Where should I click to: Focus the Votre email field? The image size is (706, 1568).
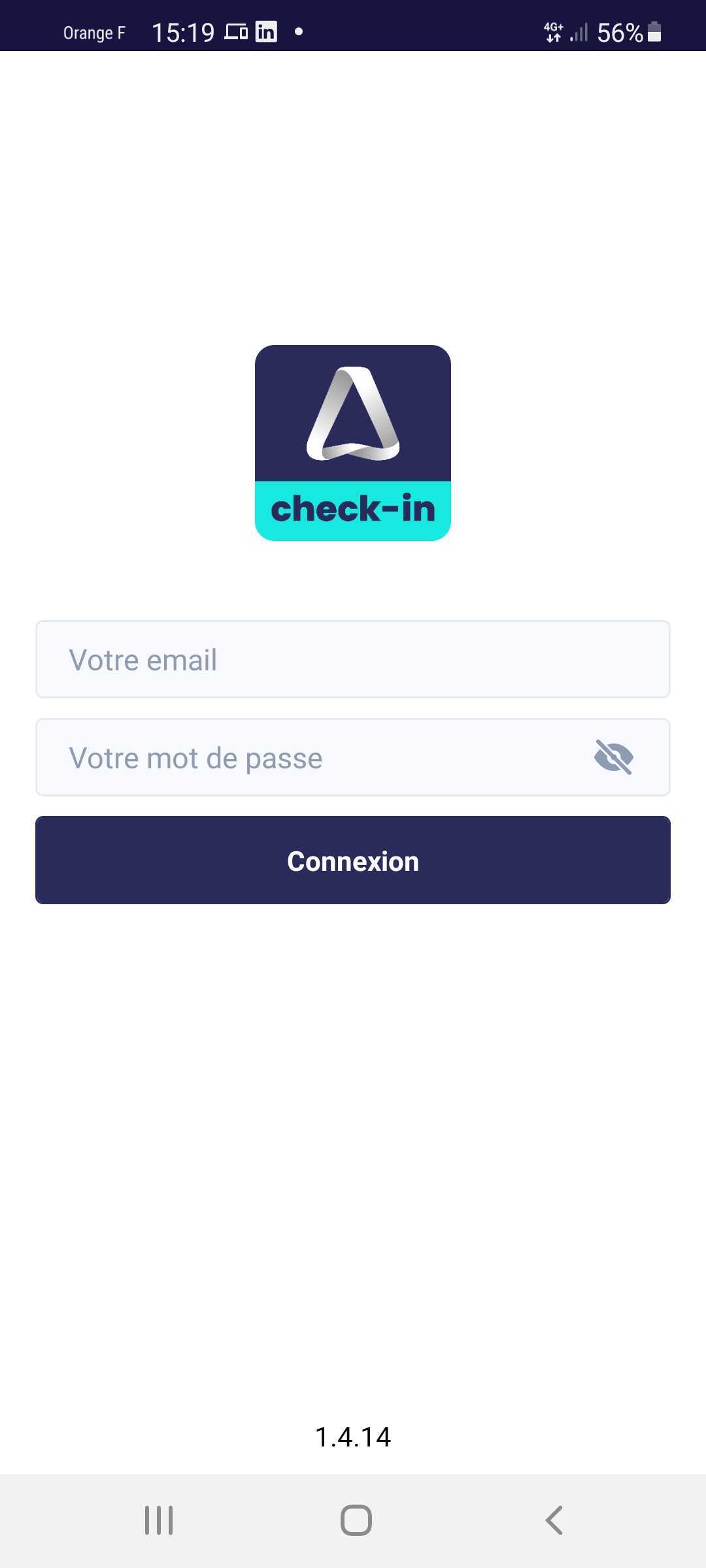click(x=353, y=659)
